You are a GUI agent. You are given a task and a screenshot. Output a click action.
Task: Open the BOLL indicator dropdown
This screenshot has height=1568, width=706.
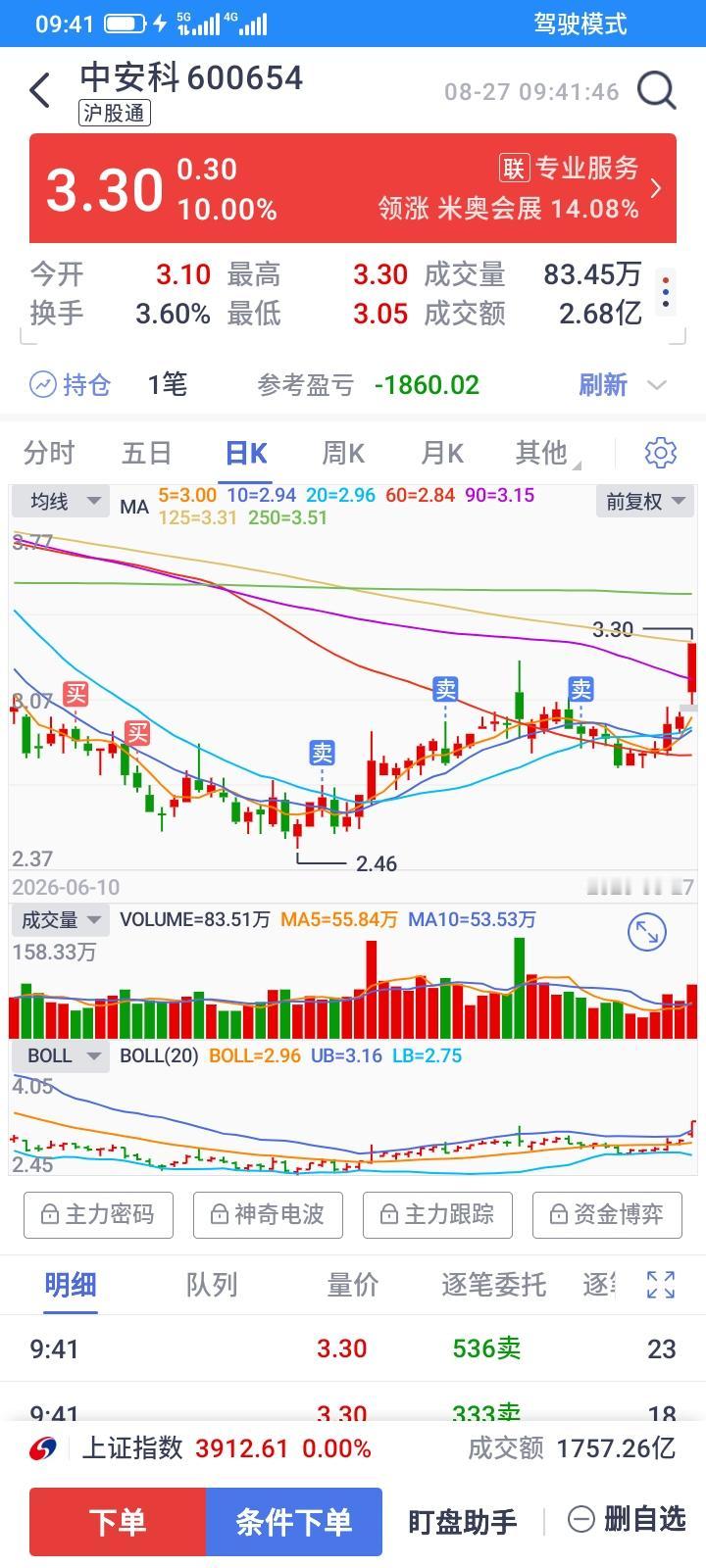(59, 1056)
